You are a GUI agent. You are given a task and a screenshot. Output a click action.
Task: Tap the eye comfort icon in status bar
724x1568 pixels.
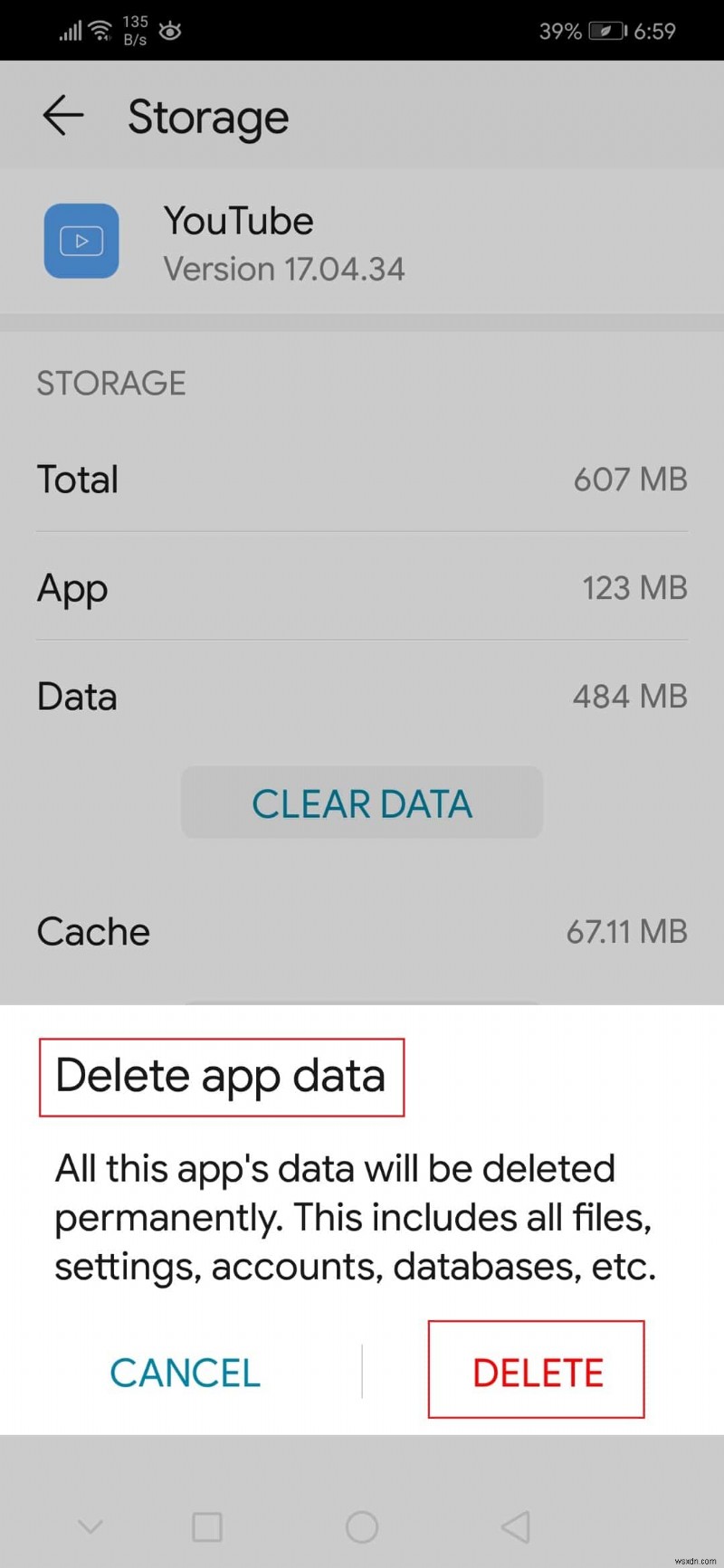tap(168, 31)
